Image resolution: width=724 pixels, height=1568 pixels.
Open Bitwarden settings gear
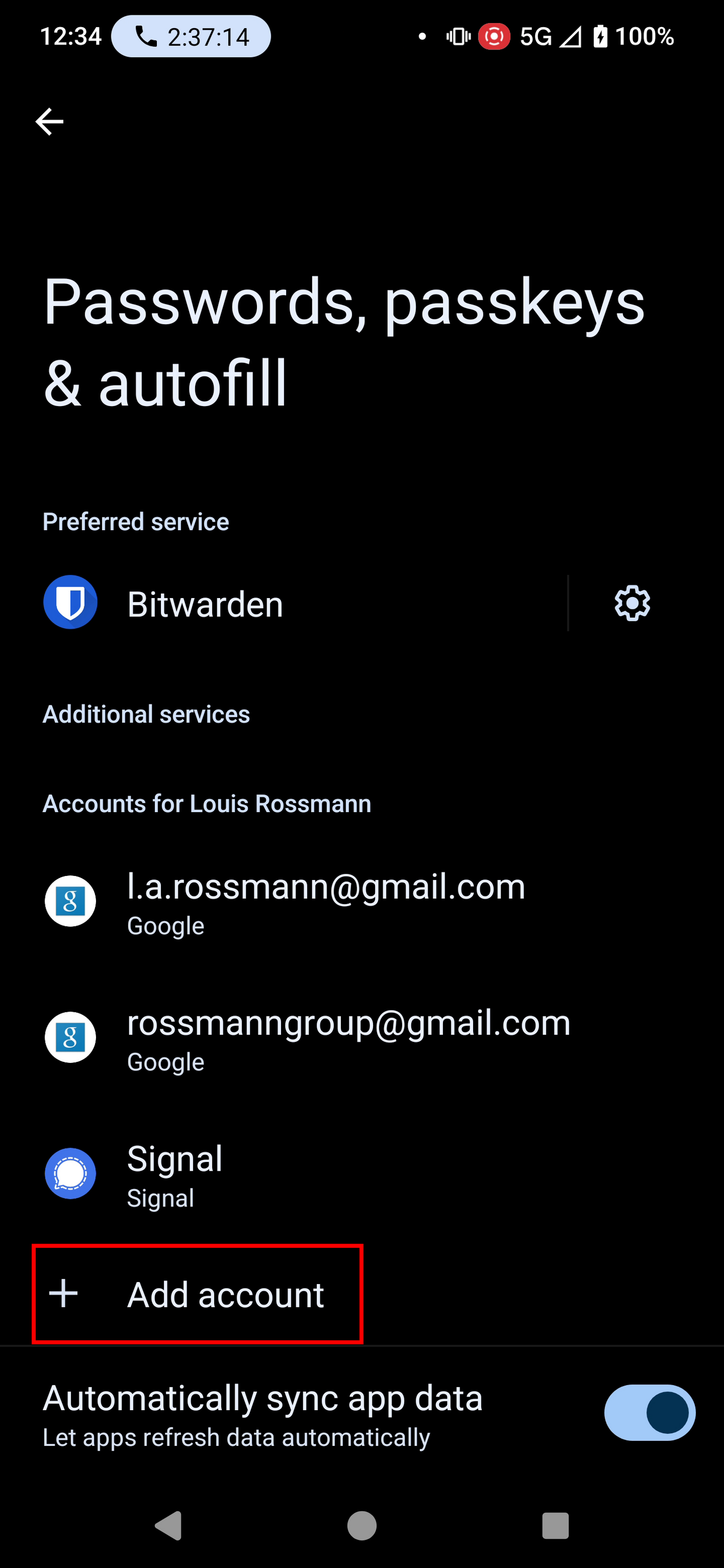tap(632, 604)
